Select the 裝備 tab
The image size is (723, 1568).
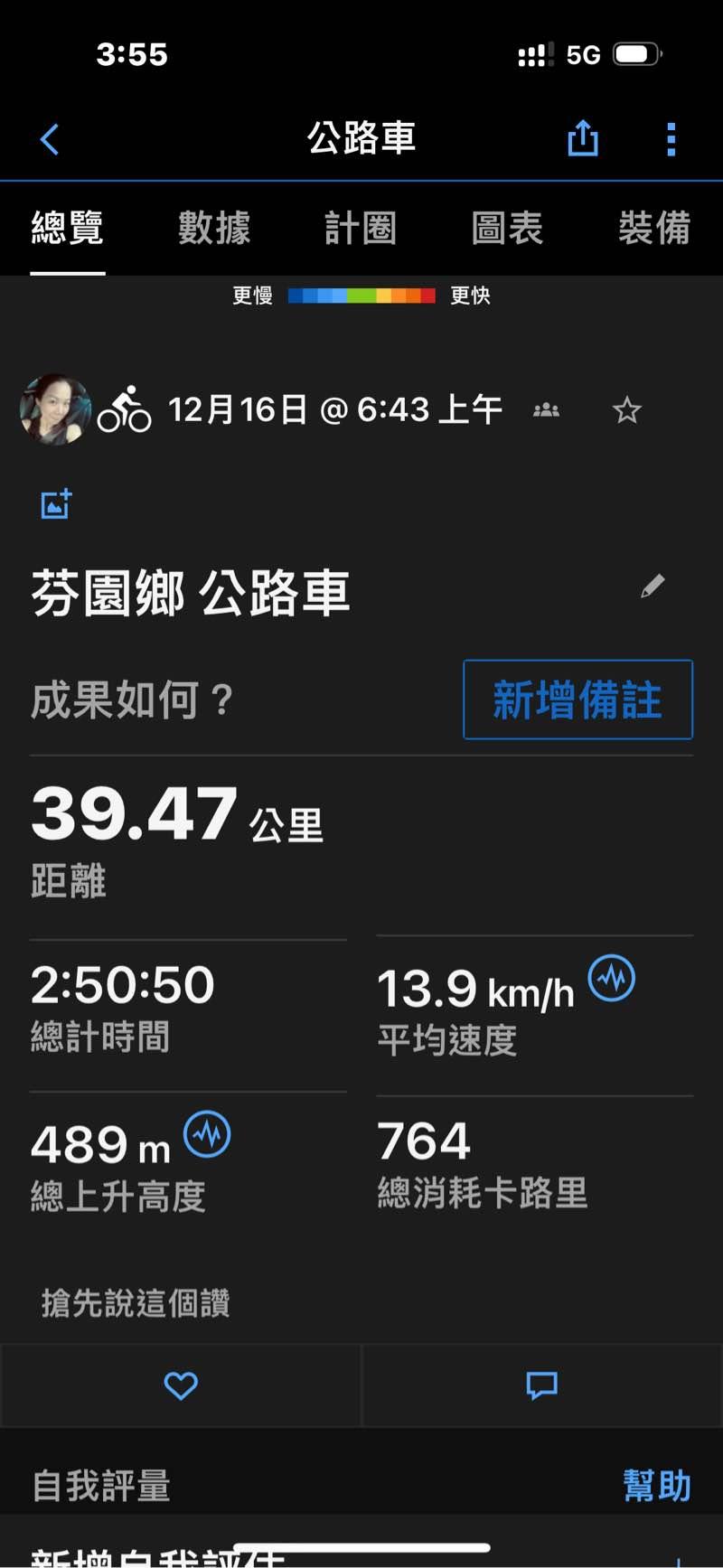click(x=654, y=228)
